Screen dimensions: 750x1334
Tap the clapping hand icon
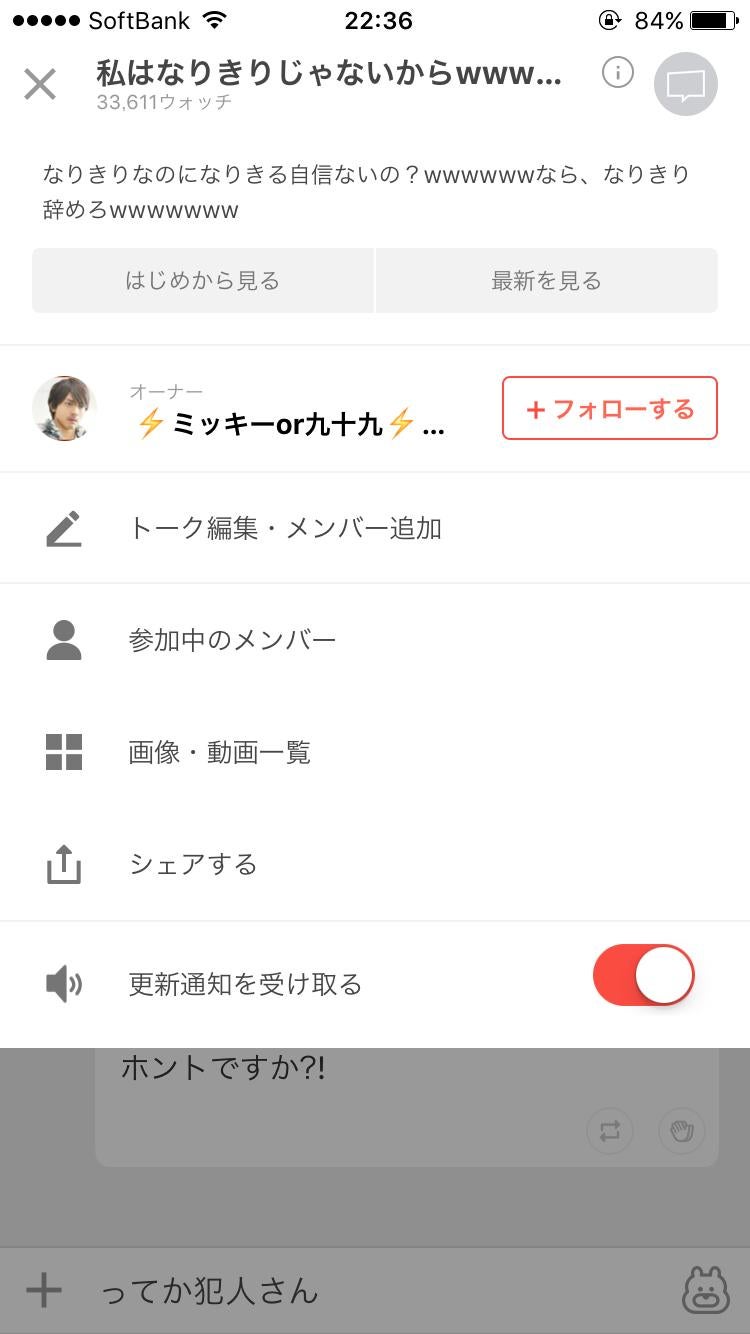coord(681,1131)
